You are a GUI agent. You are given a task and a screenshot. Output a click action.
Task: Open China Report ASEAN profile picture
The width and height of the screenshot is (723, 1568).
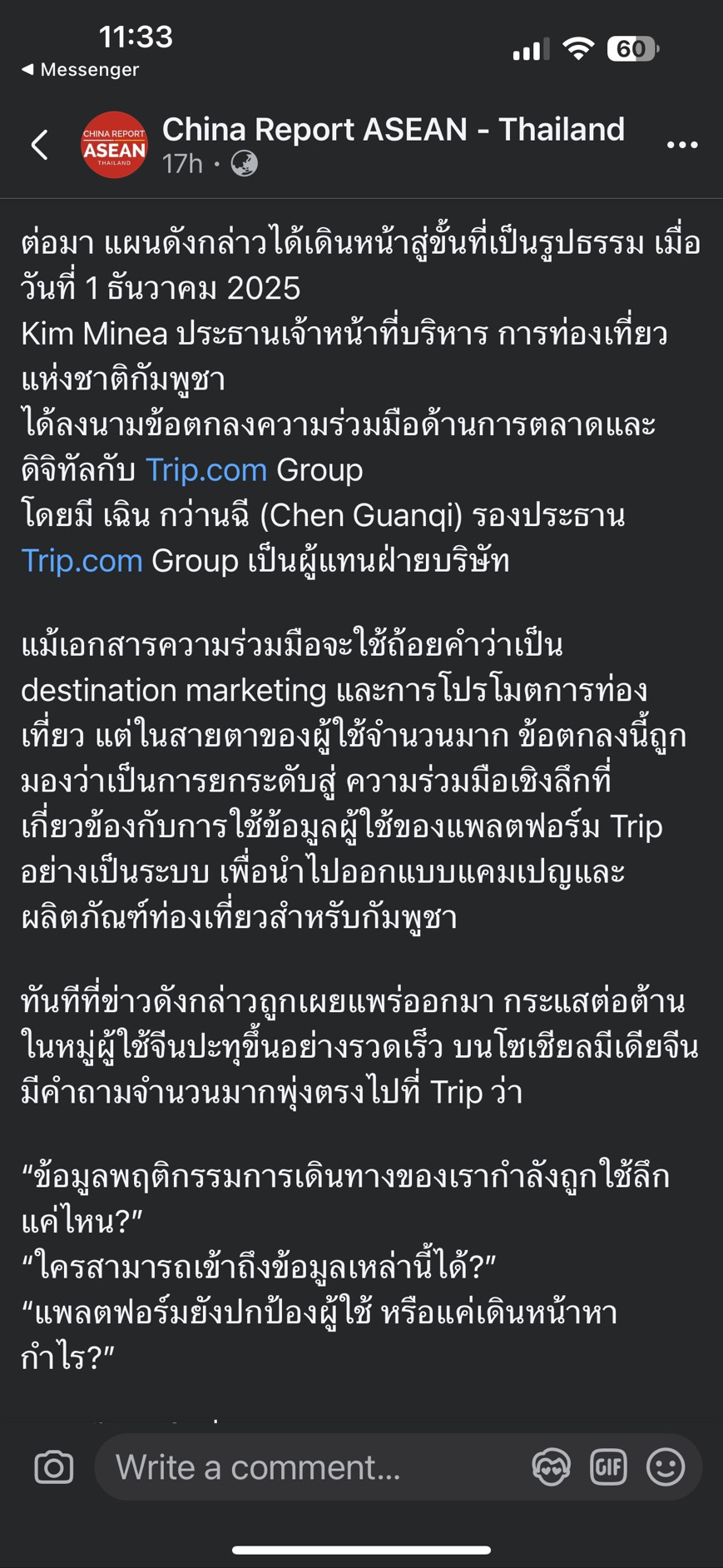pyautogui.click(x=114, y=145)
